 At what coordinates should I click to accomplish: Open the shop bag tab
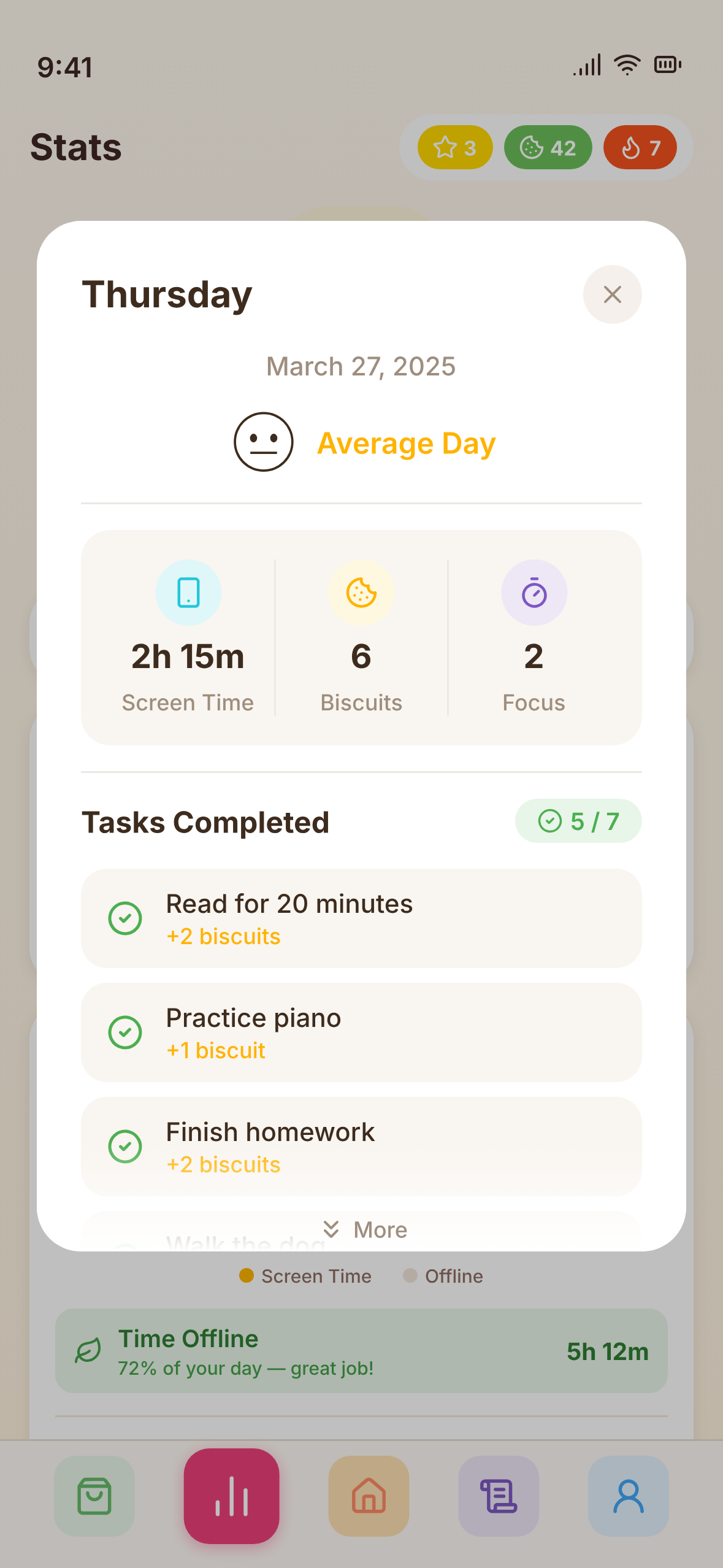(94, 1496)
